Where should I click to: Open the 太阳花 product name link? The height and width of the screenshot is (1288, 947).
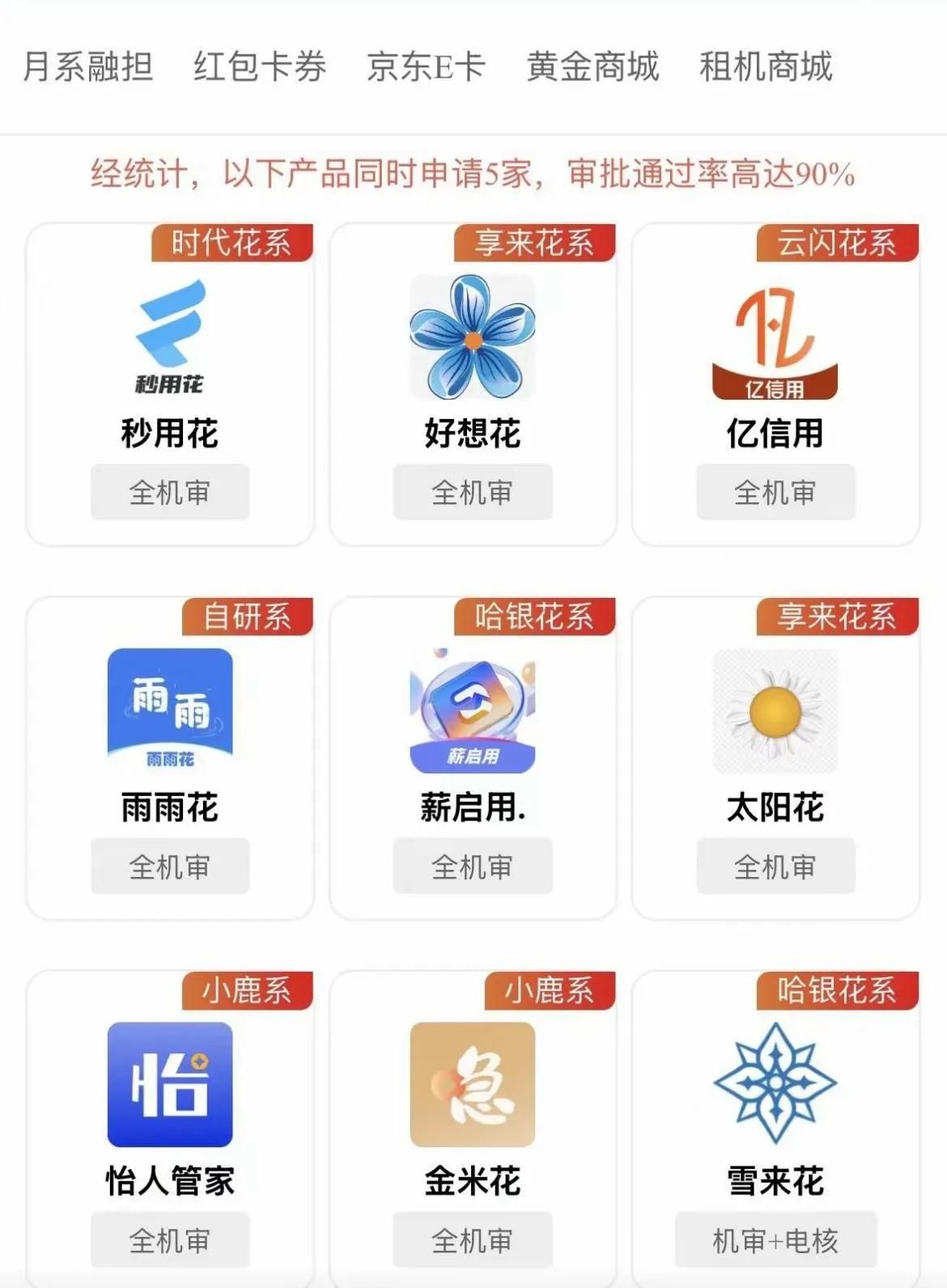tap(775, 806)
